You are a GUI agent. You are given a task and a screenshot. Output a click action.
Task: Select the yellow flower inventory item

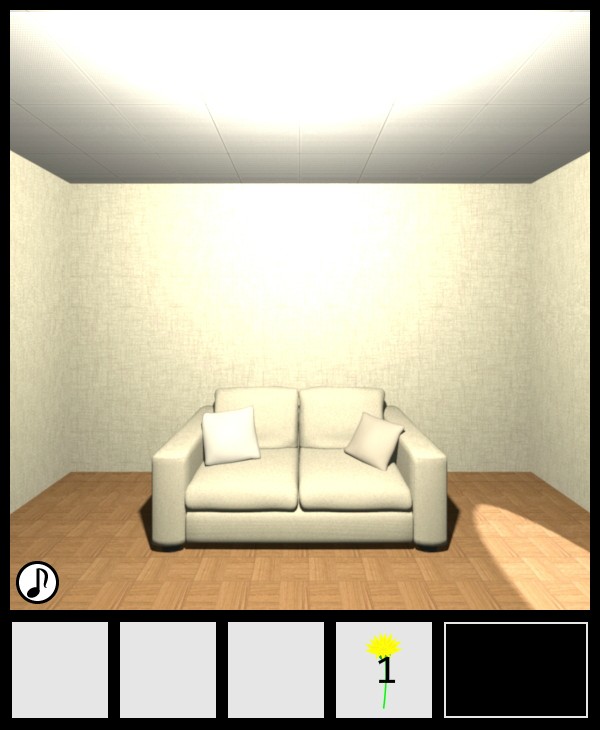point(384,669)
